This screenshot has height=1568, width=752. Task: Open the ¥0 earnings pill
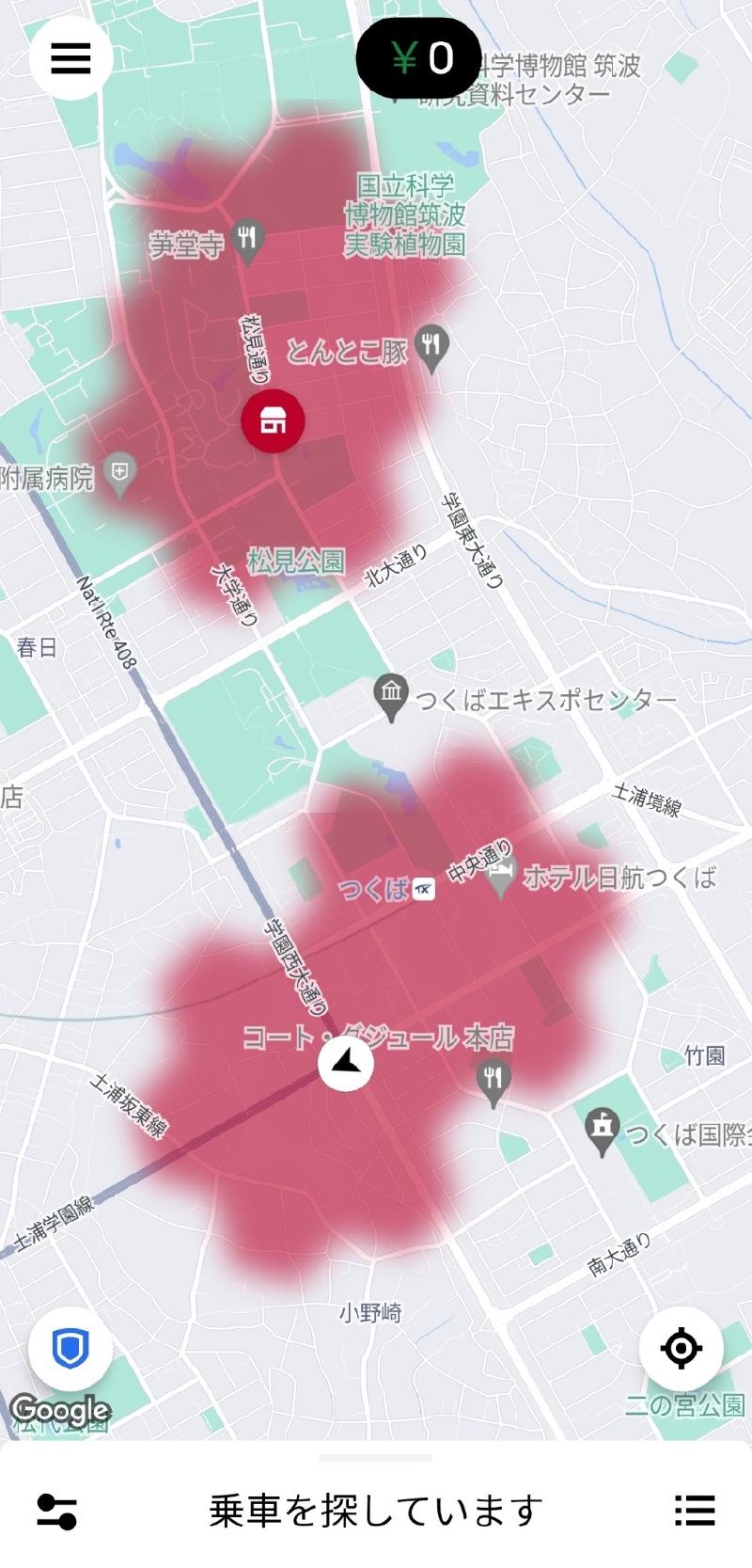click(420, 58)
